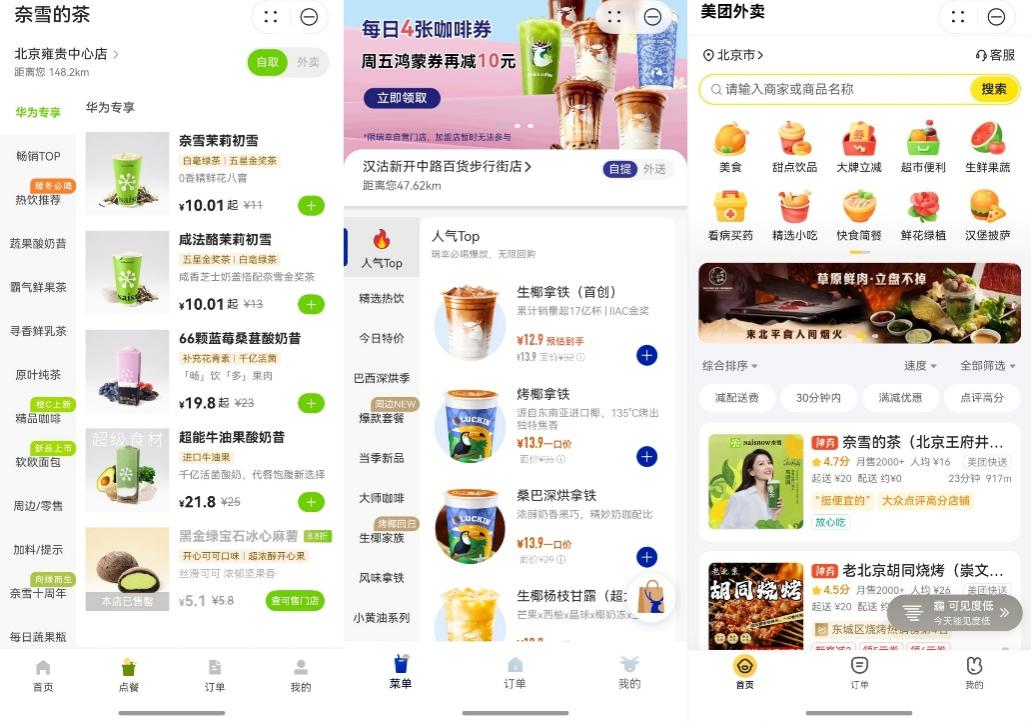Select the 畅销TOP category
The width and height of the screenshot is (1031, 721).
pyautogui.click(x=38, y=156)
